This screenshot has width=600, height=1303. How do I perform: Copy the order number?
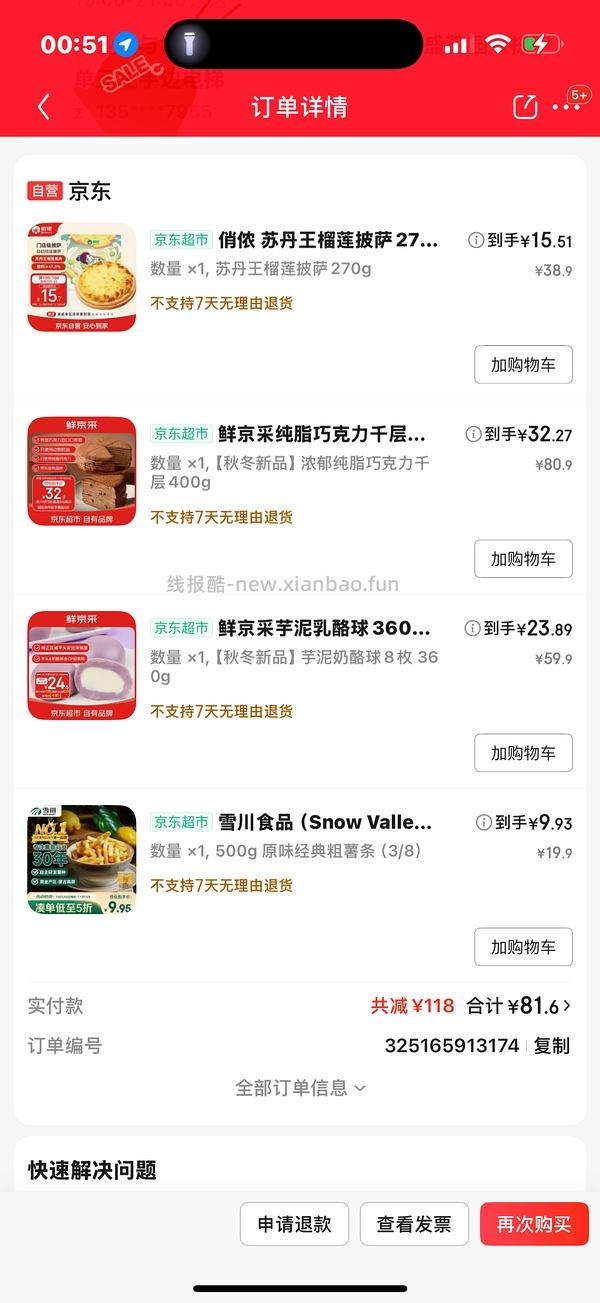551,1046
